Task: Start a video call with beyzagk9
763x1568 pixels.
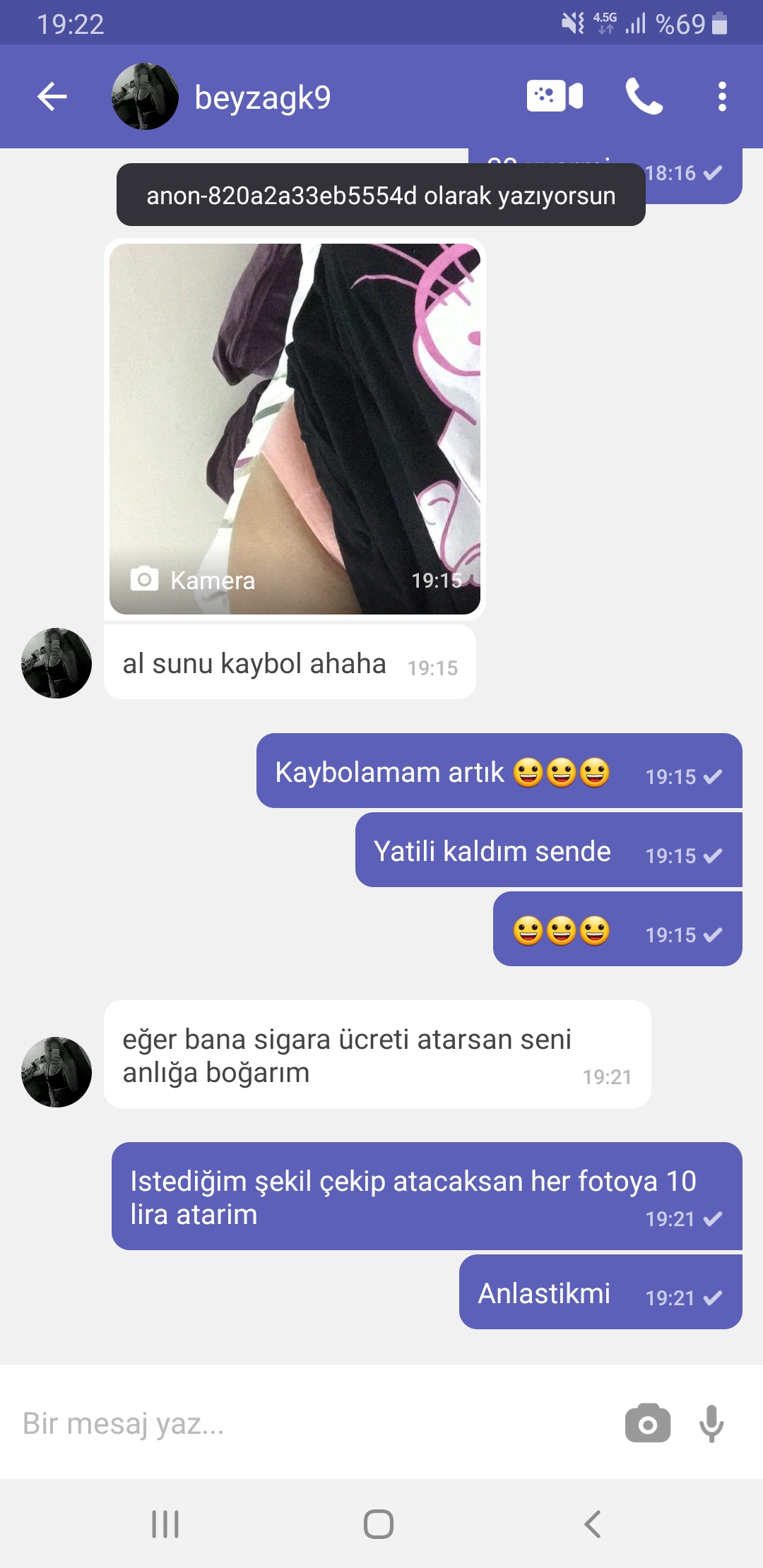Action: click(555, 96)
